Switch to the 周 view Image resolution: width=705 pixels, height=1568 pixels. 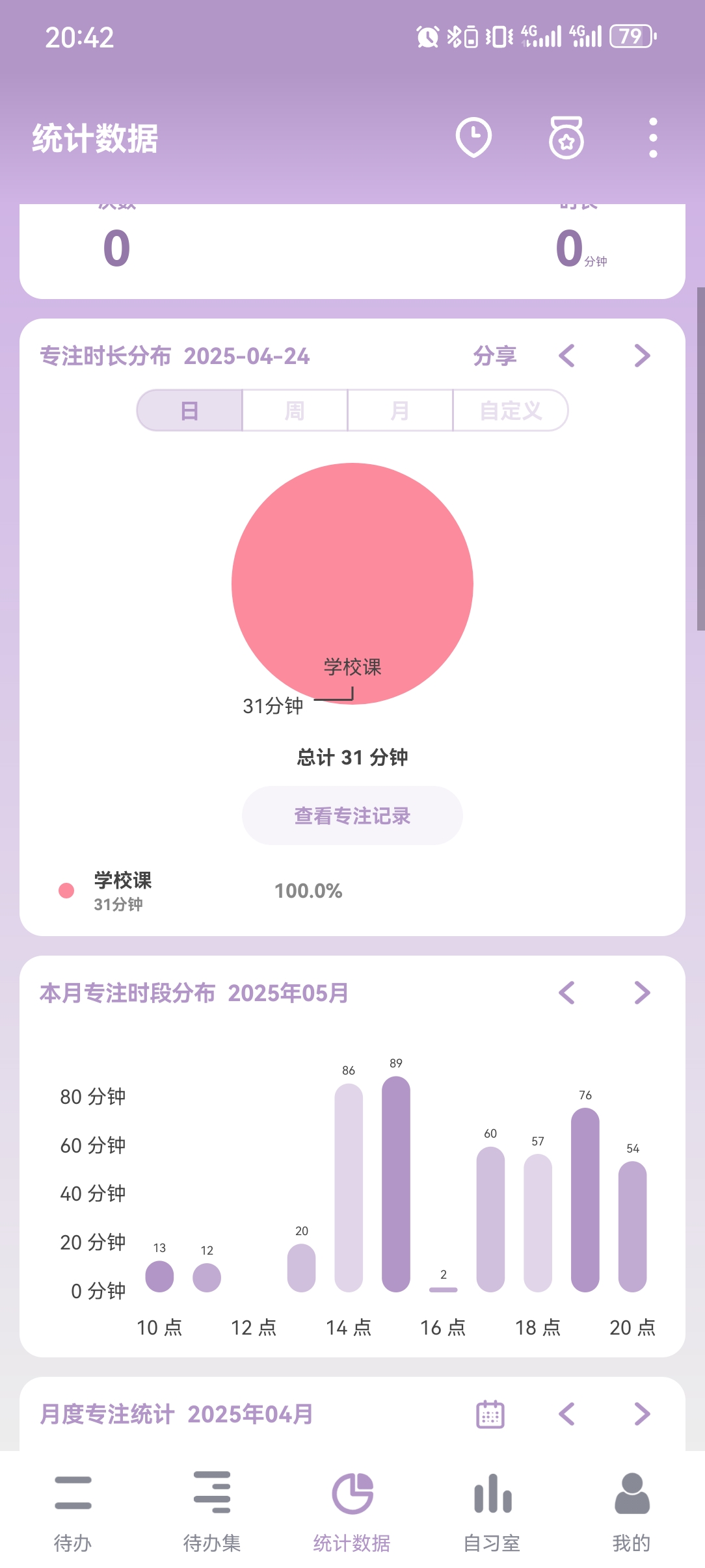coord(295,411)
